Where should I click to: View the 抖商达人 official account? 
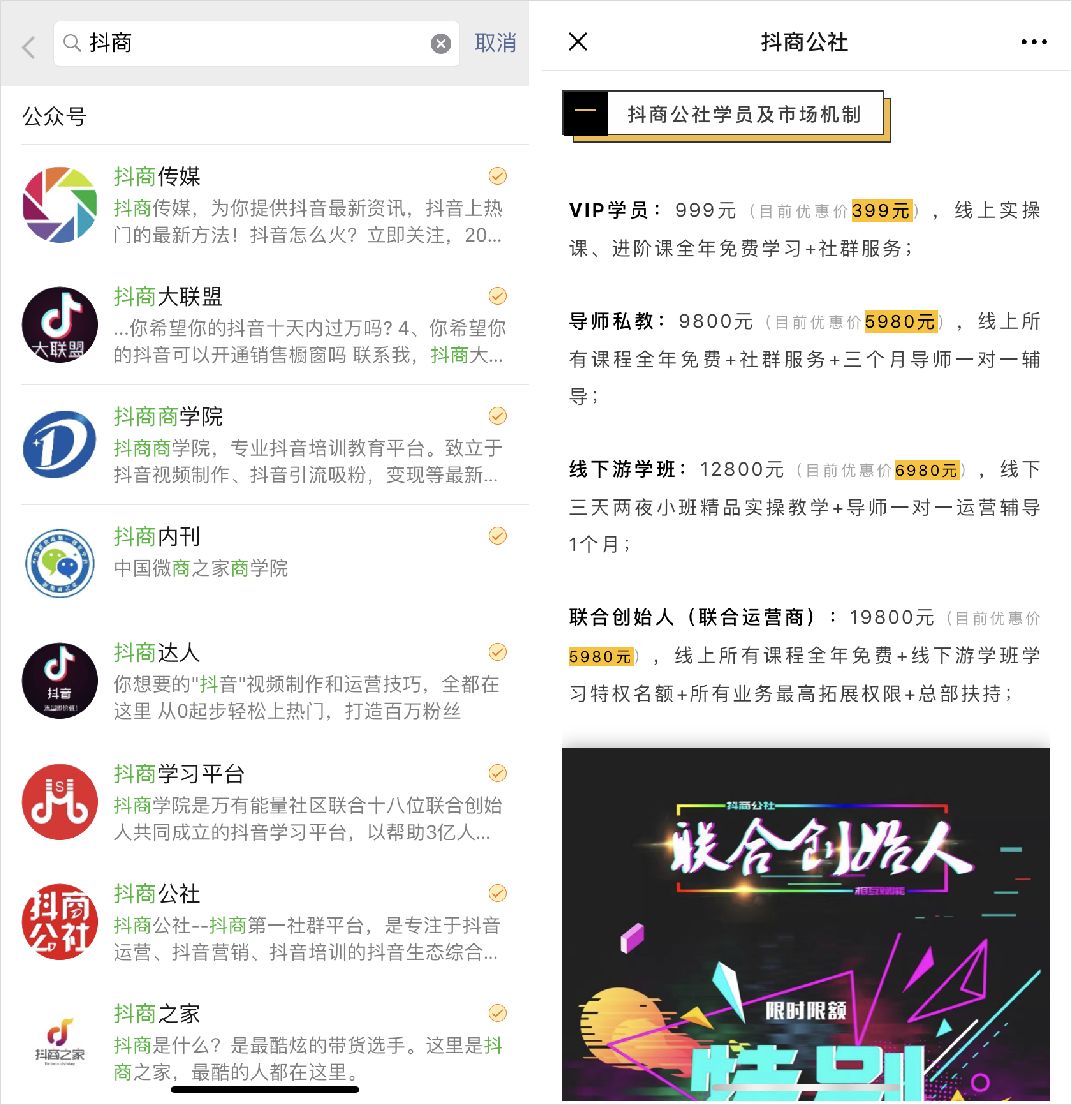[265, 681]
